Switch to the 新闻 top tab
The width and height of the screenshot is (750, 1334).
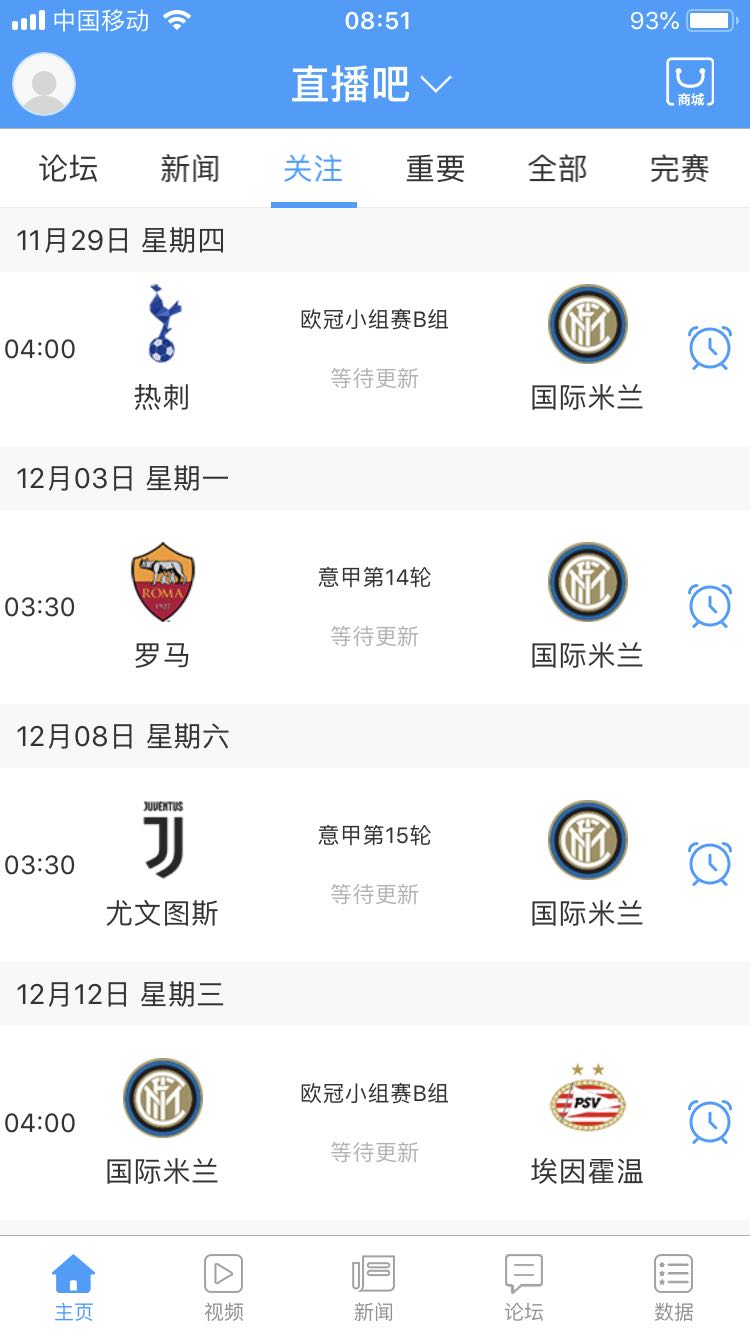click(x=190, y=169)
